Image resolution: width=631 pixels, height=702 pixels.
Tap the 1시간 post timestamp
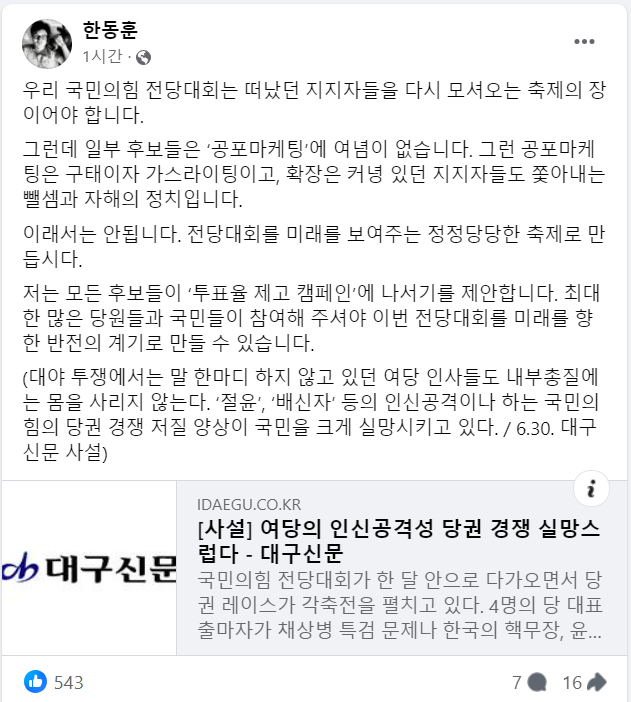[x=105, y=55]
